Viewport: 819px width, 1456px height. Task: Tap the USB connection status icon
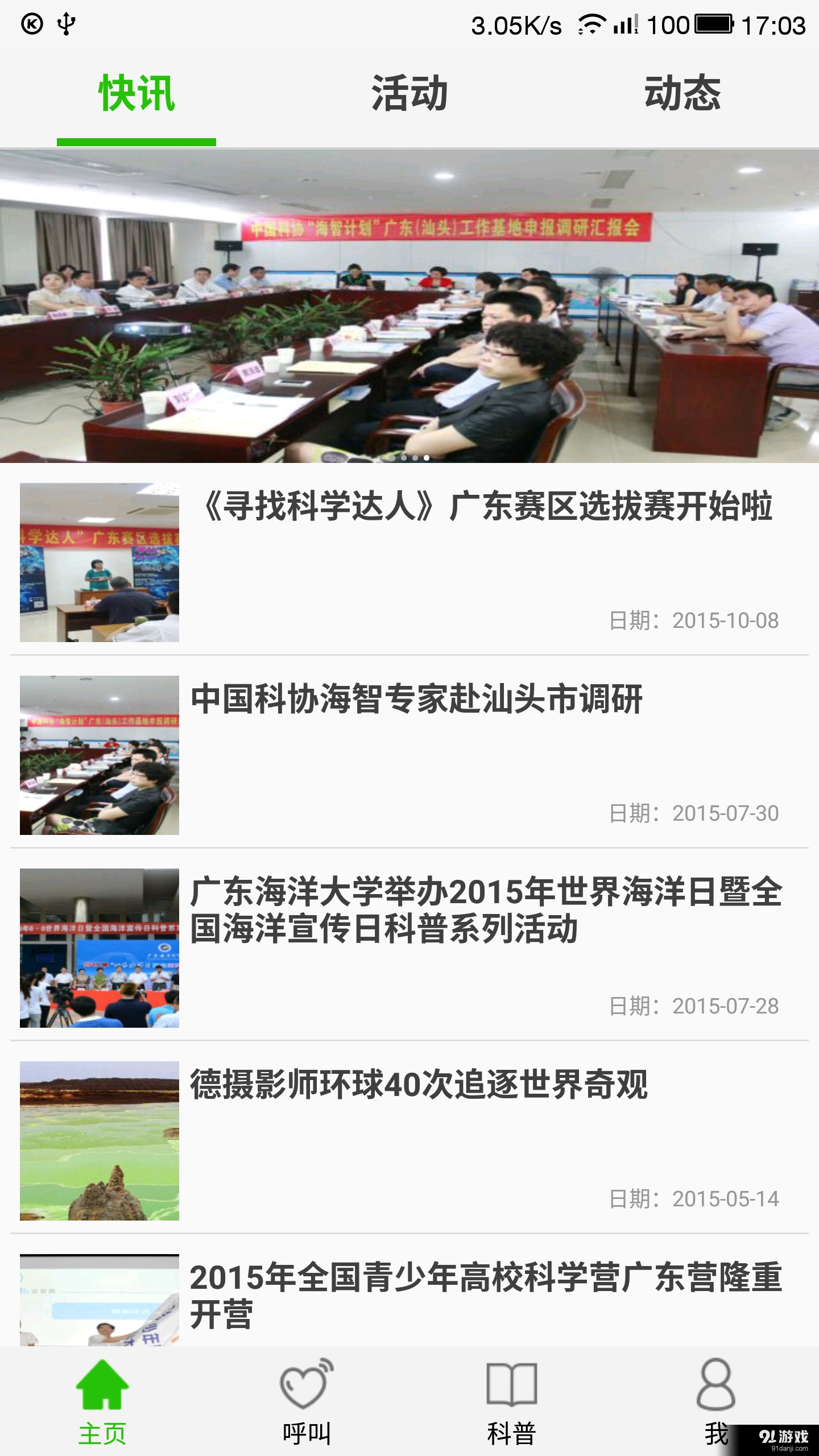[65, 24]
